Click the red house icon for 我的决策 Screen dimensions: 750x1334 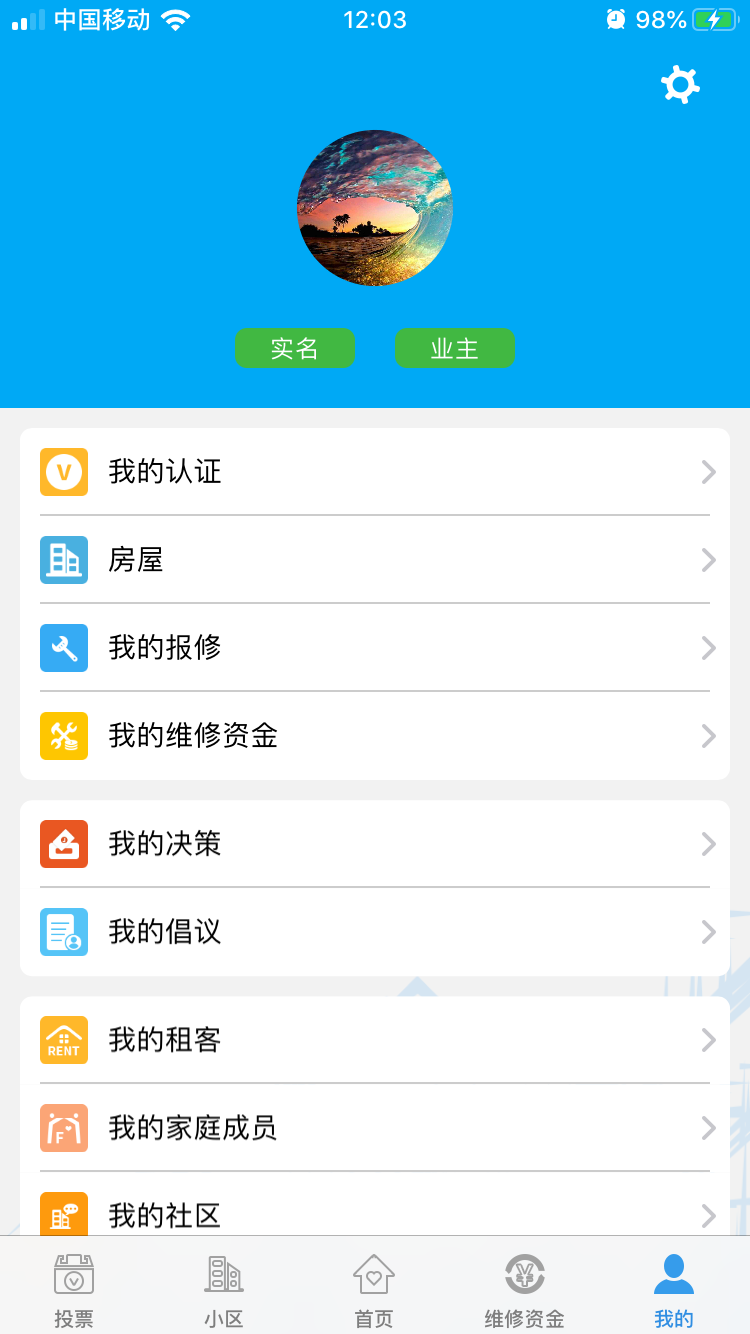pos(64,844)
